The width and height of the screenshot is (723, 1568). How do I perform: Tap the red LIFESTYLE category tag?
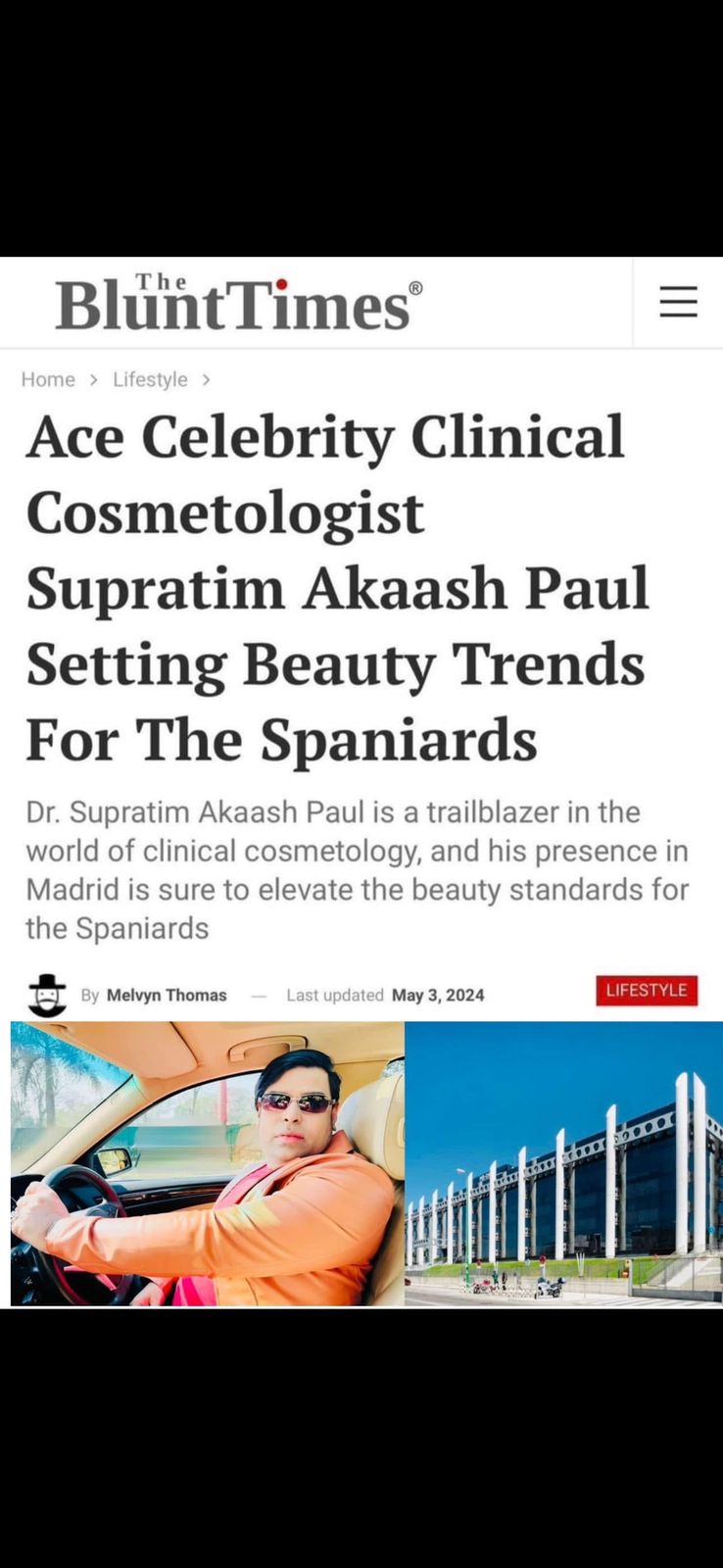click(647, 990)
